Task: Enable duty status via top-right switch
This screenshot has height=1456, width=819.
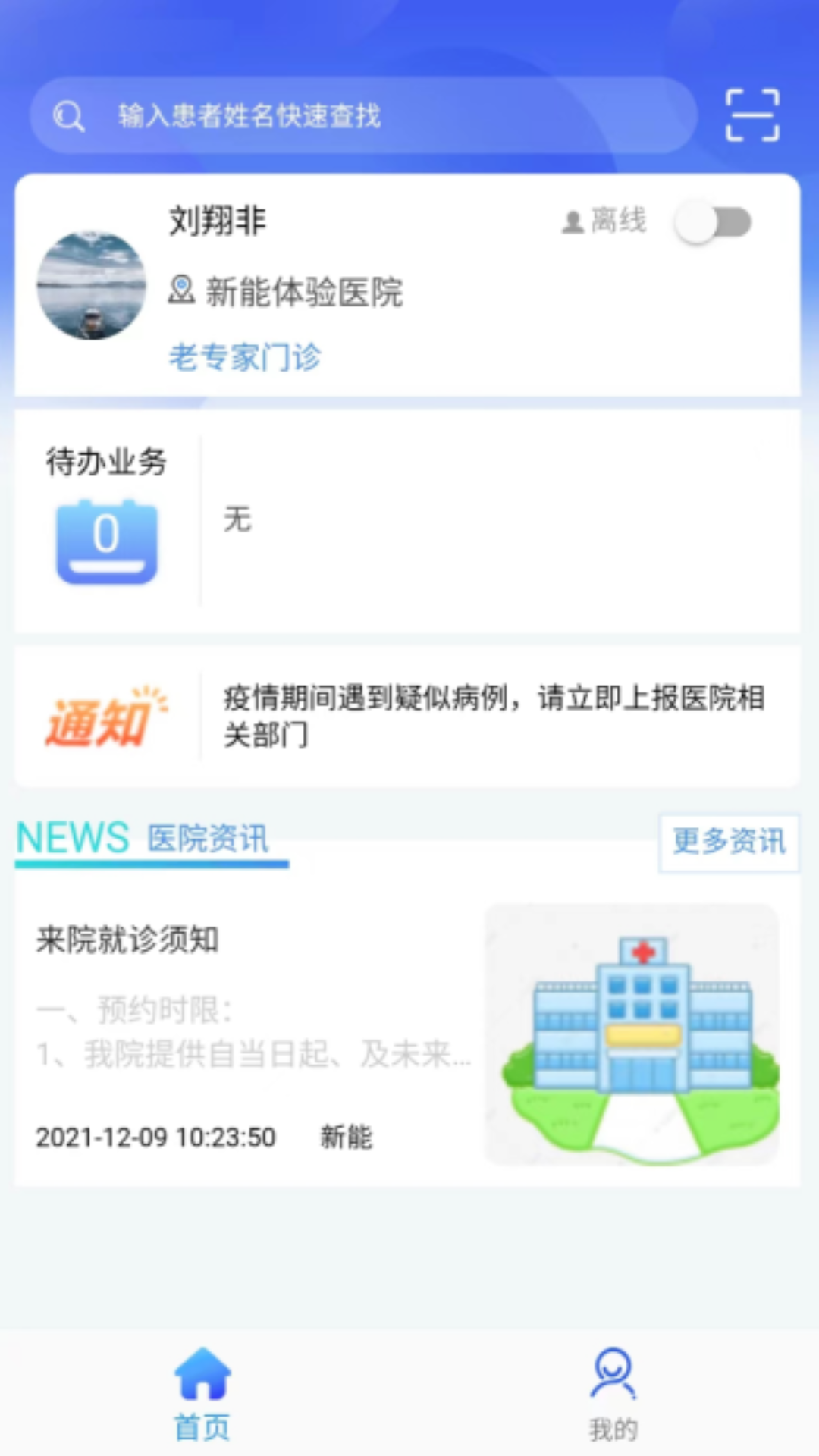Action: click(714, 221)
